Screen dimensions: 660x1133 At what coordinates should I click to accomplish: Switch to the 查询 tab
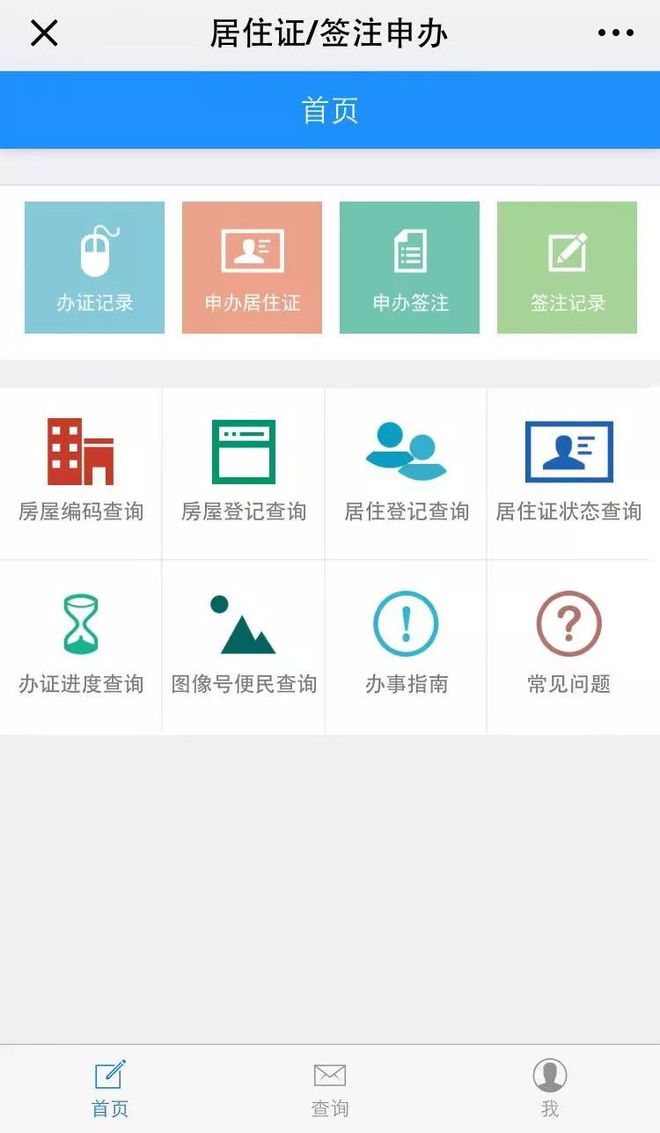330,1088
